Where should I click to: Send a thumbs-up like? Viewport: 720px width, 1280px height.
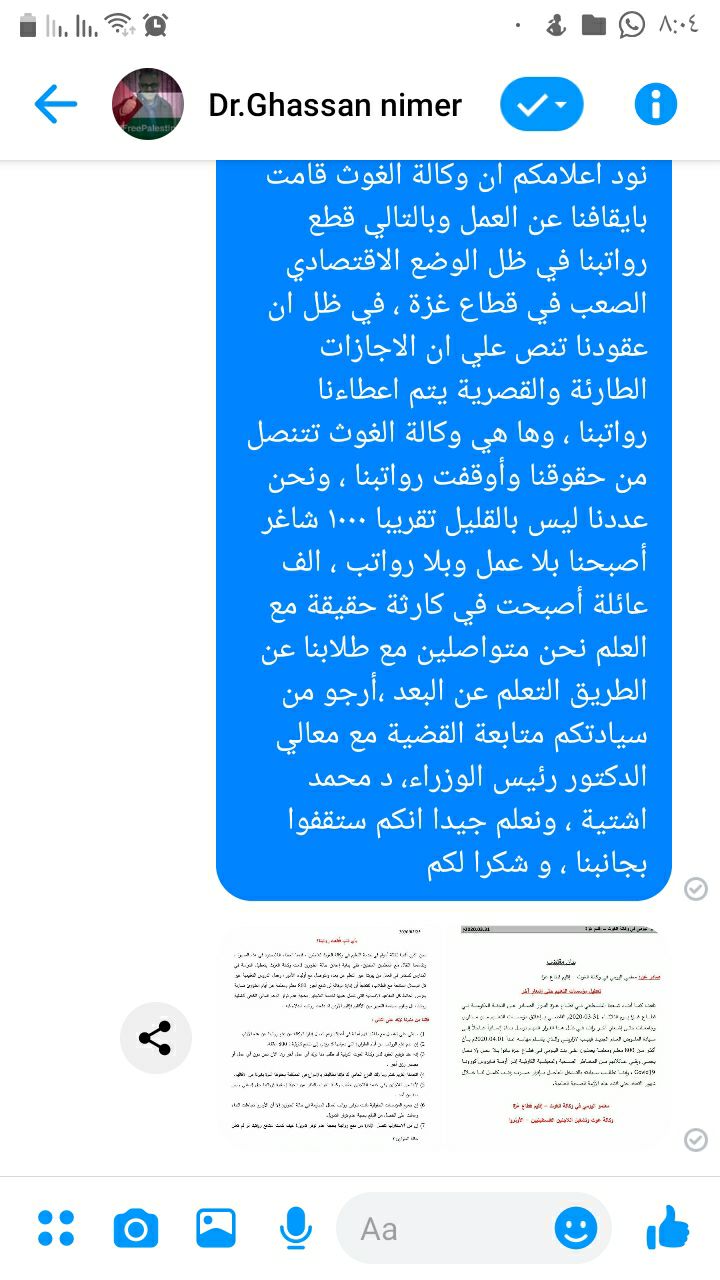667,1226
